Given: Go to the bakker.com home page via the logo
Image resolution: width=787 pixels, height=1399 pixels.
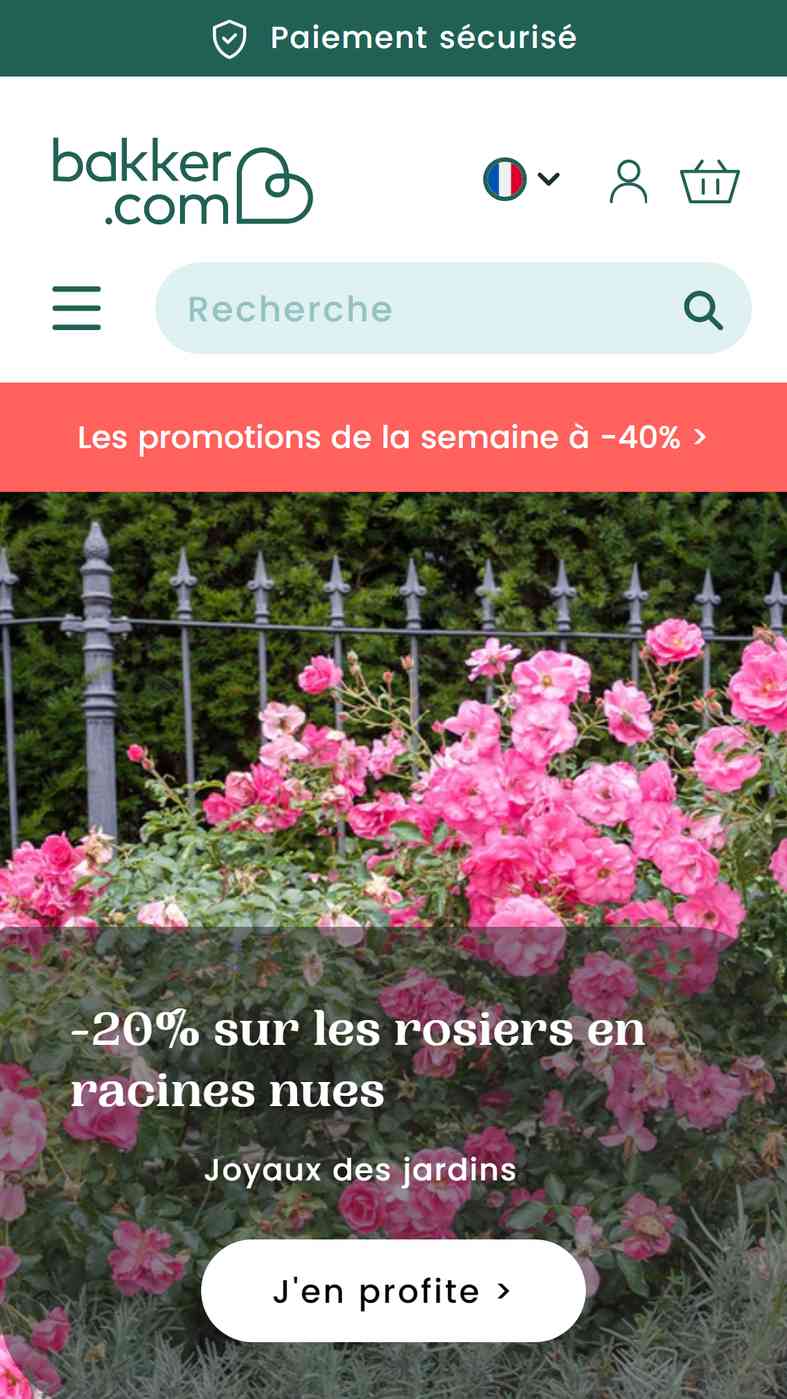Looking at the screenshot, I should tap(182, 181).
